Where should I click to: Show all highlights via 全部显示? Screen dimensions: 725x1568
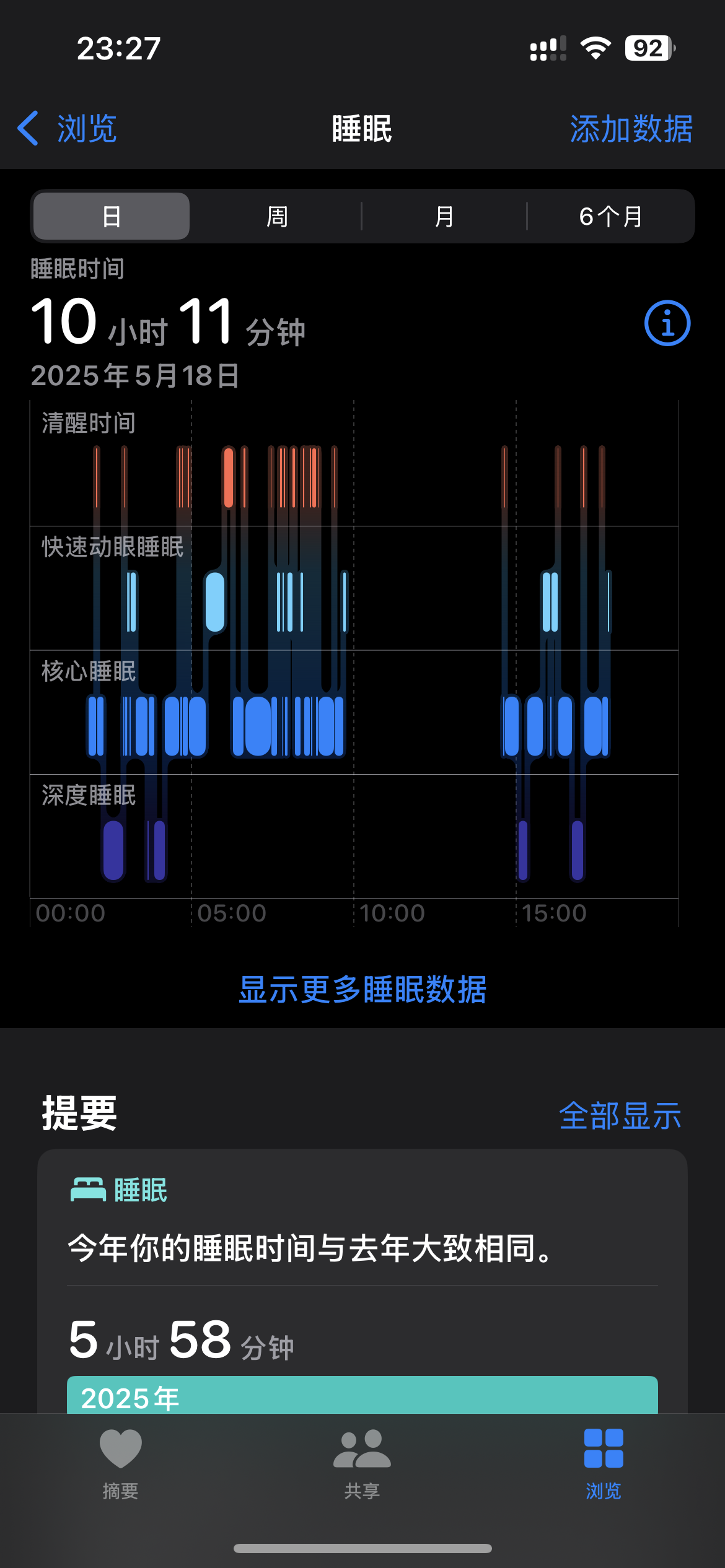620,1115
